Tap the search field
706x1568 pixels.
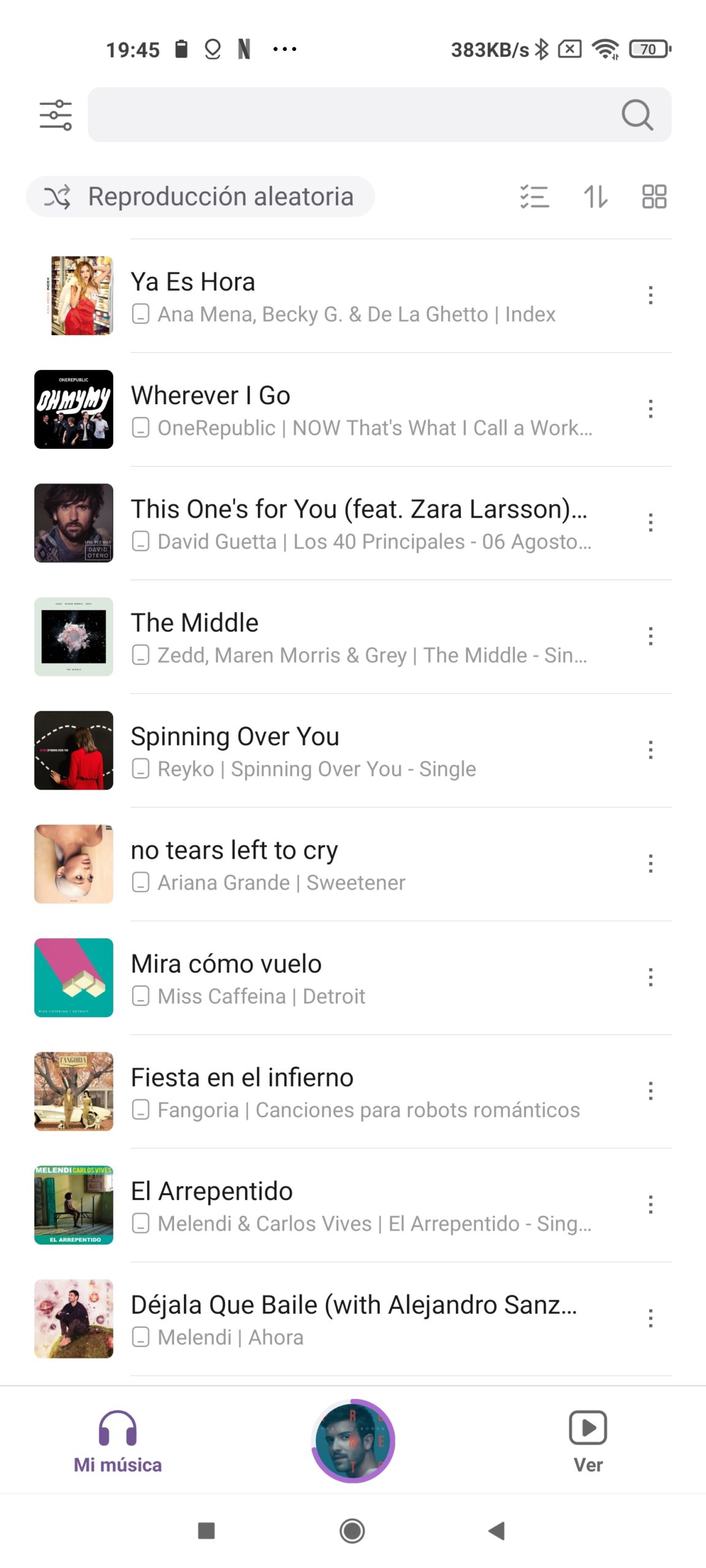(x=379, y=115)
